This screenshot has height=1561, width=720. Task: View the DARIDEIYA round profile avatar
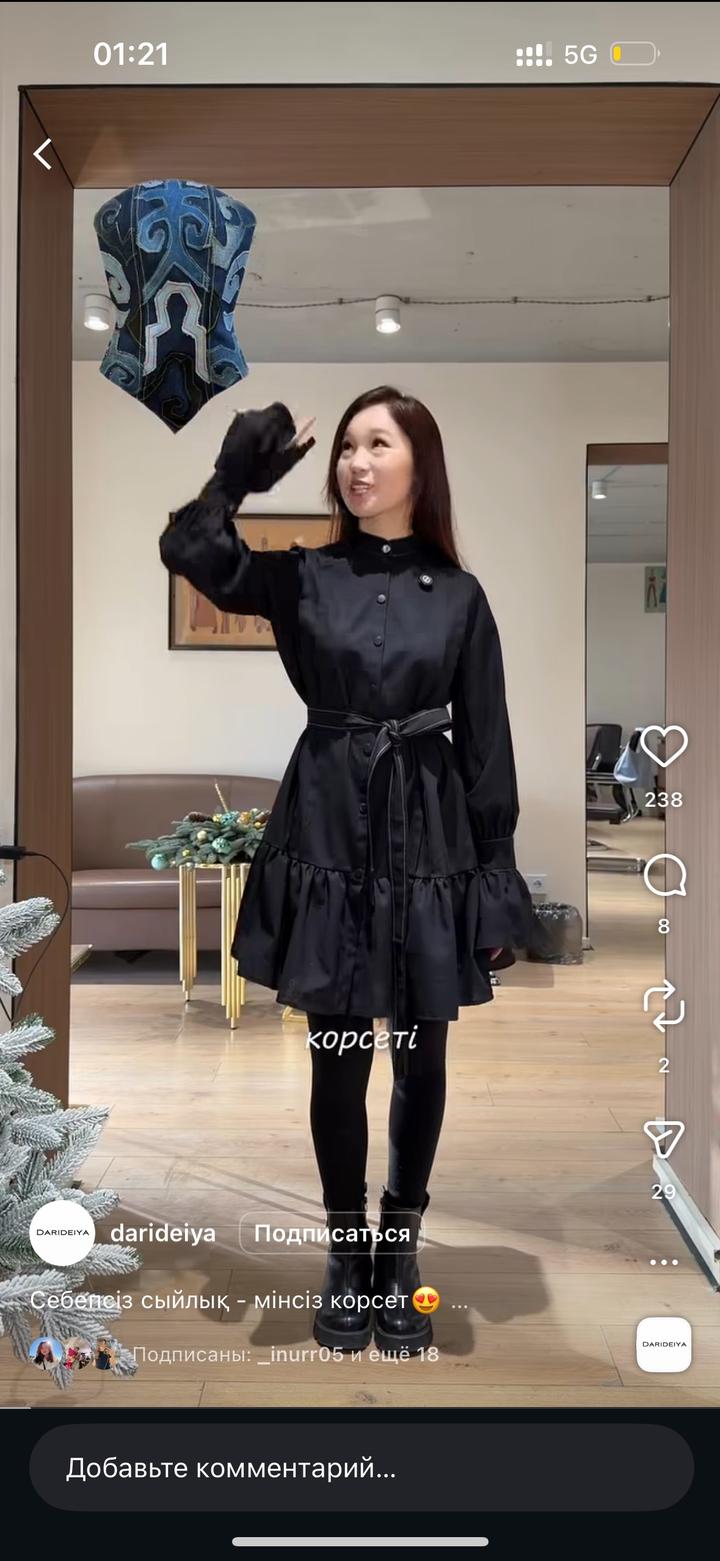click(62, 1233)
